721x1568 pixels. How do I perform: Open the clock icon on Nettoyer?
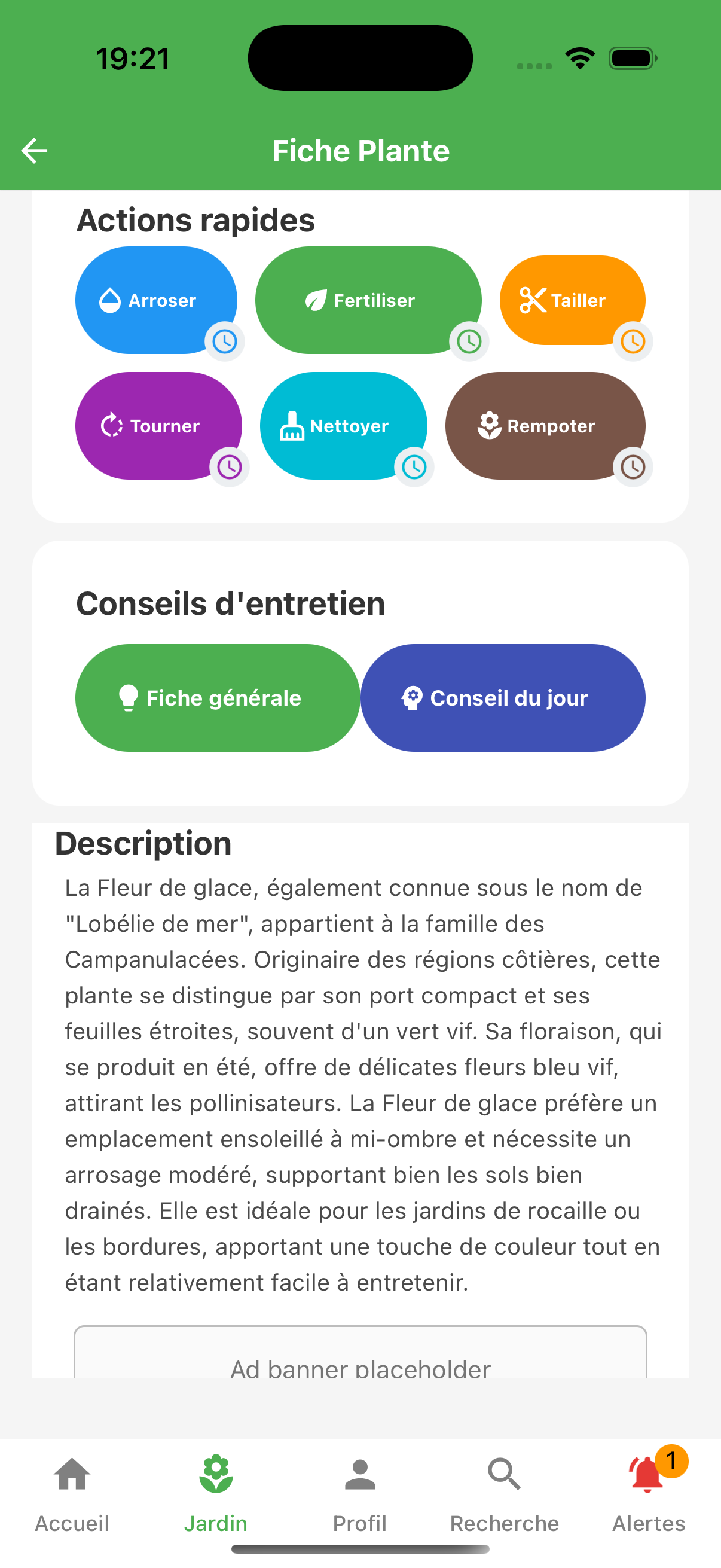click(x=414, y=468)
